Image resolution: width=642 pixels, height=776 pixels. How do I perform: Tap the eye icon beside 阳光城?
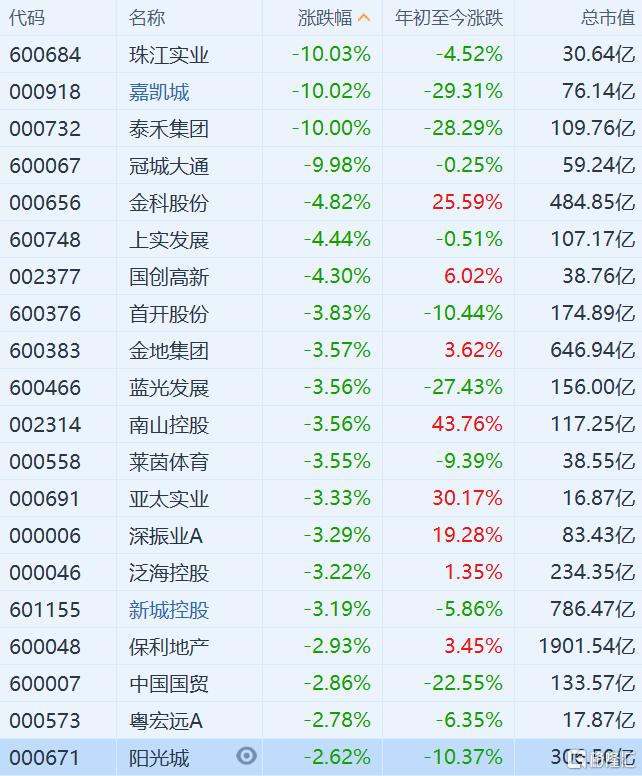[246, 756]
